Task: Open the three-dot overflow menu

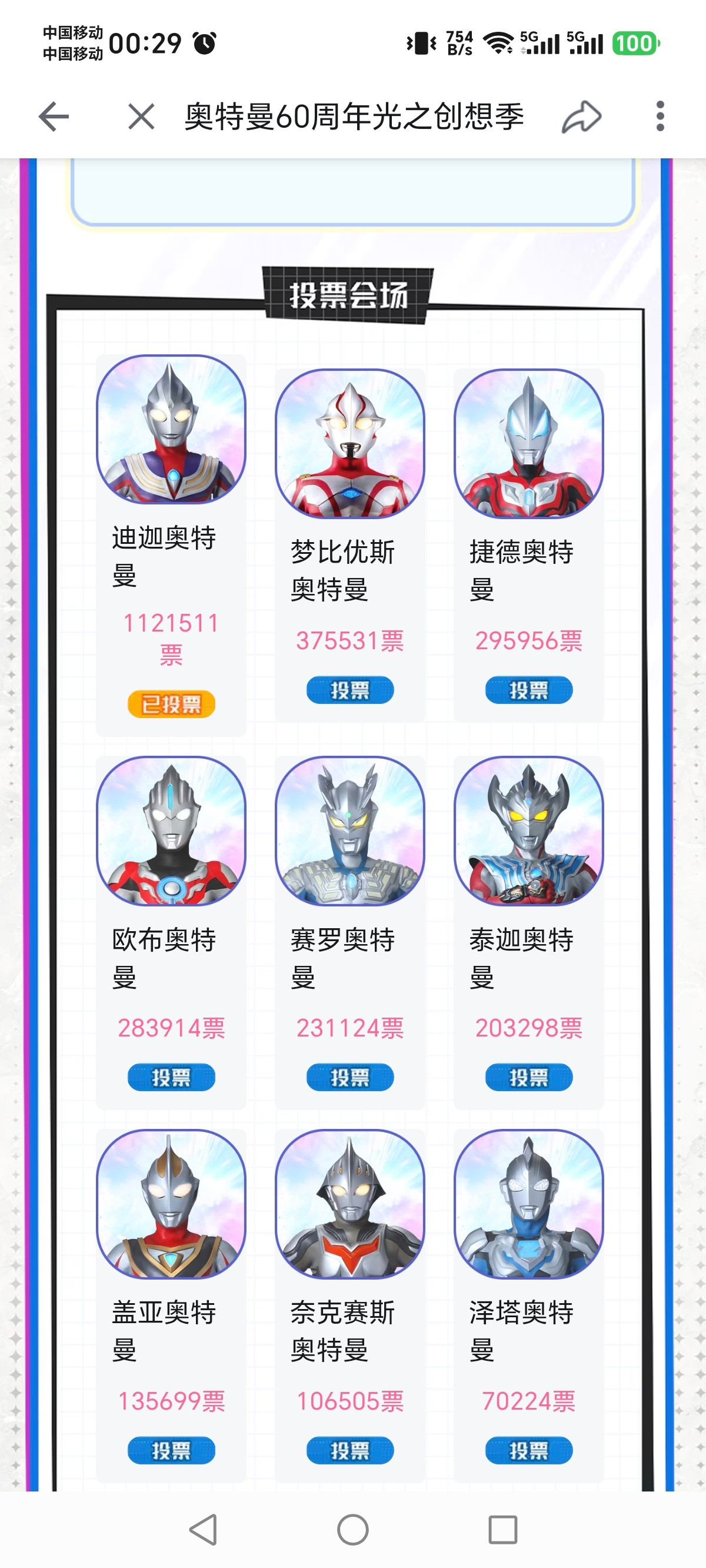Action: [660, 117]
